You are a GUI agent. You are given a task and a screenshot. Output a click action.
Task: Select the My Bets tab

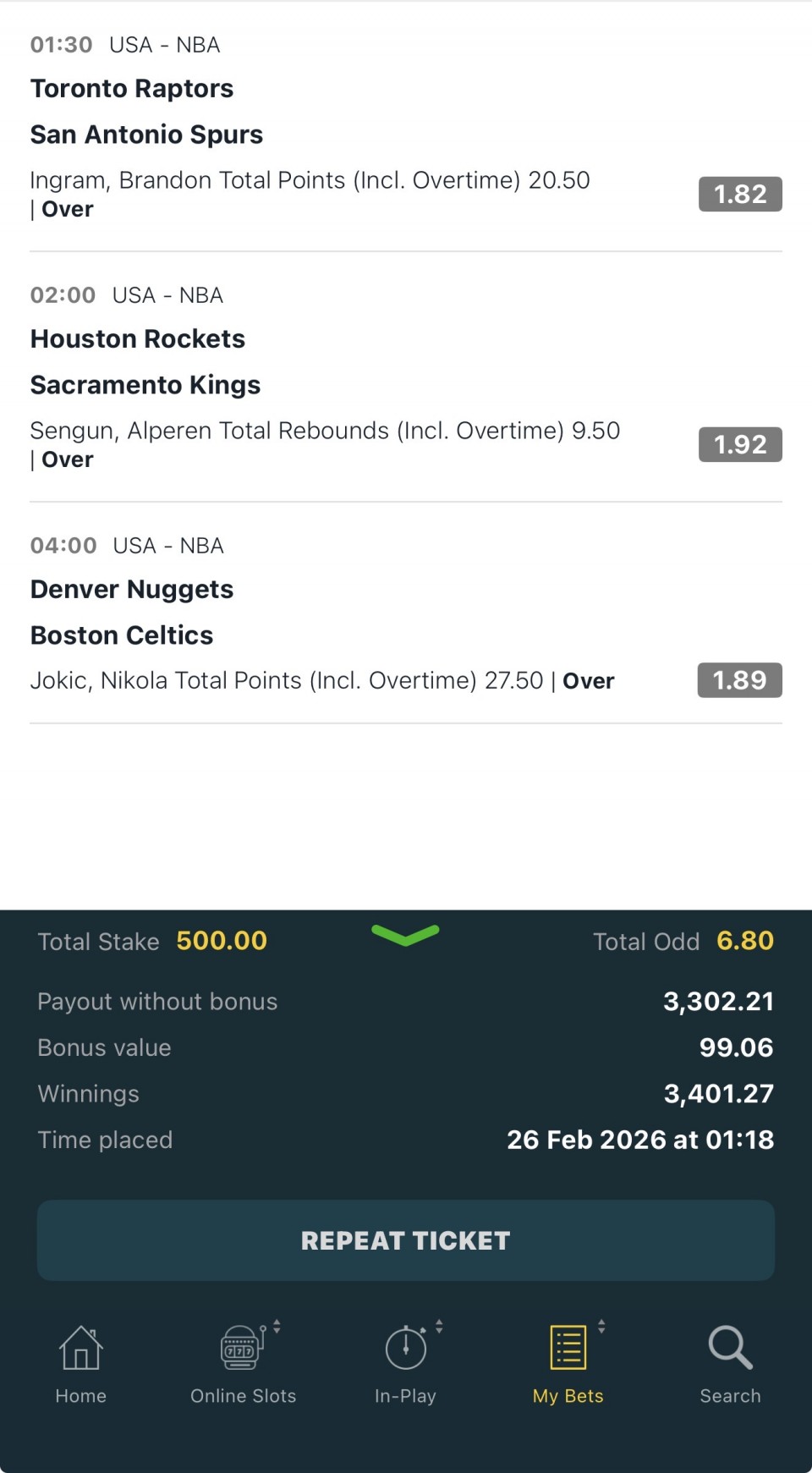(568, 1362)
